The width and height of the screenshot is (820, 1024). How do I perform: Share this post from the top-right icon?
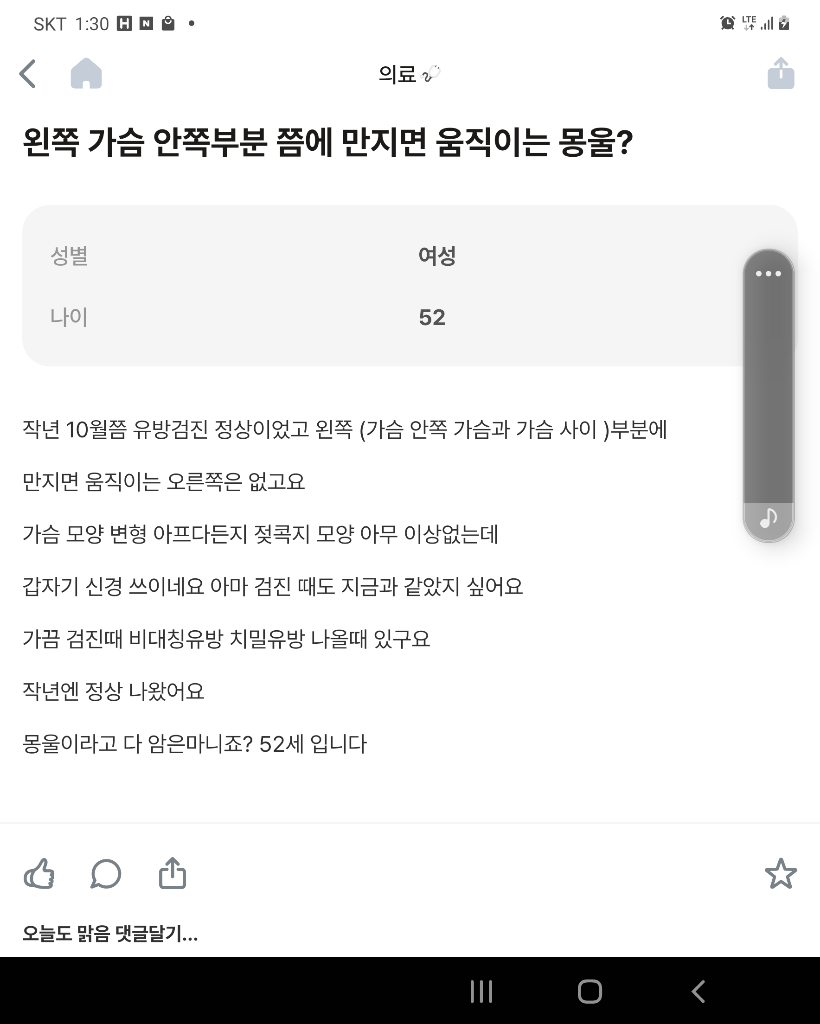click(780, 74)
